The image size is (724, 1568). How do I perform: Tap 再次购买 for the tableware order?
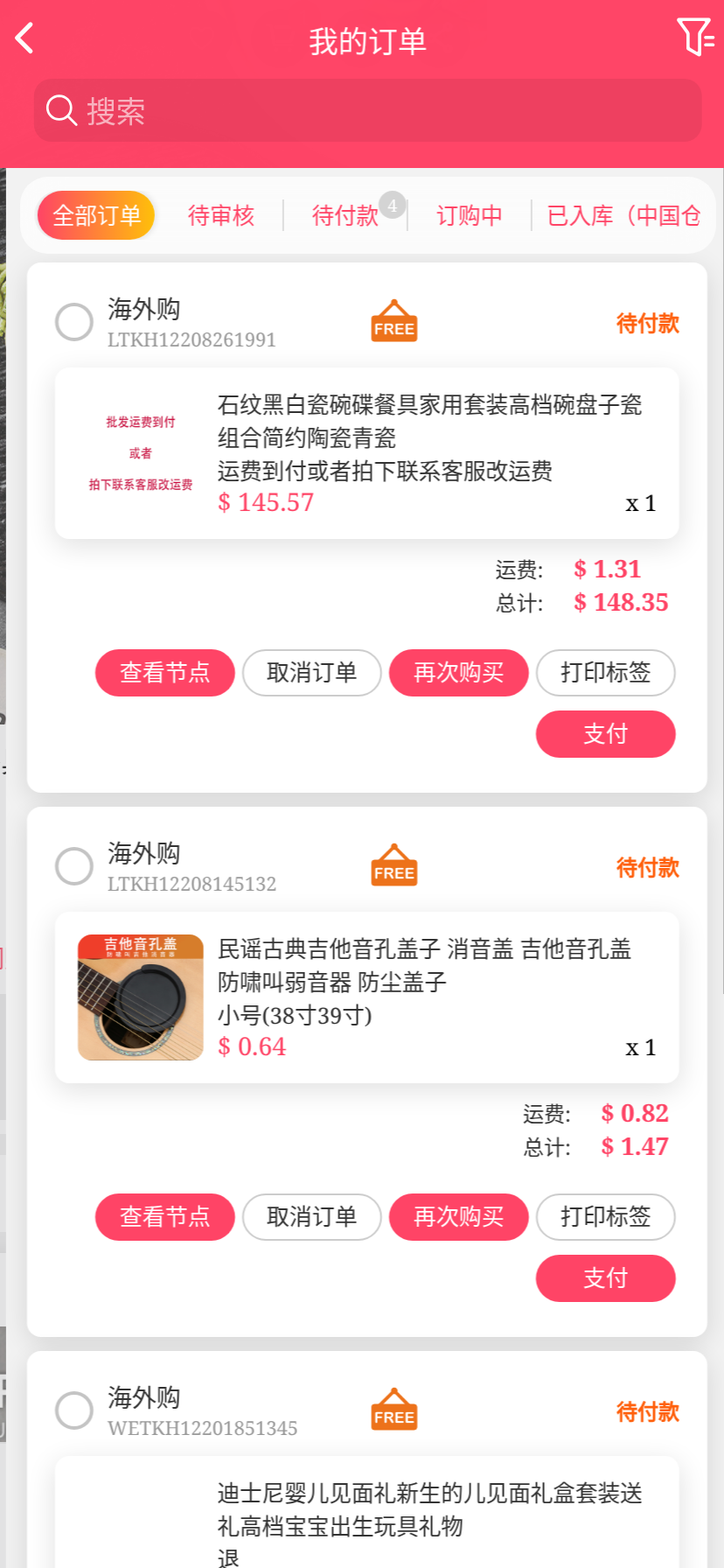coord(459,673)
